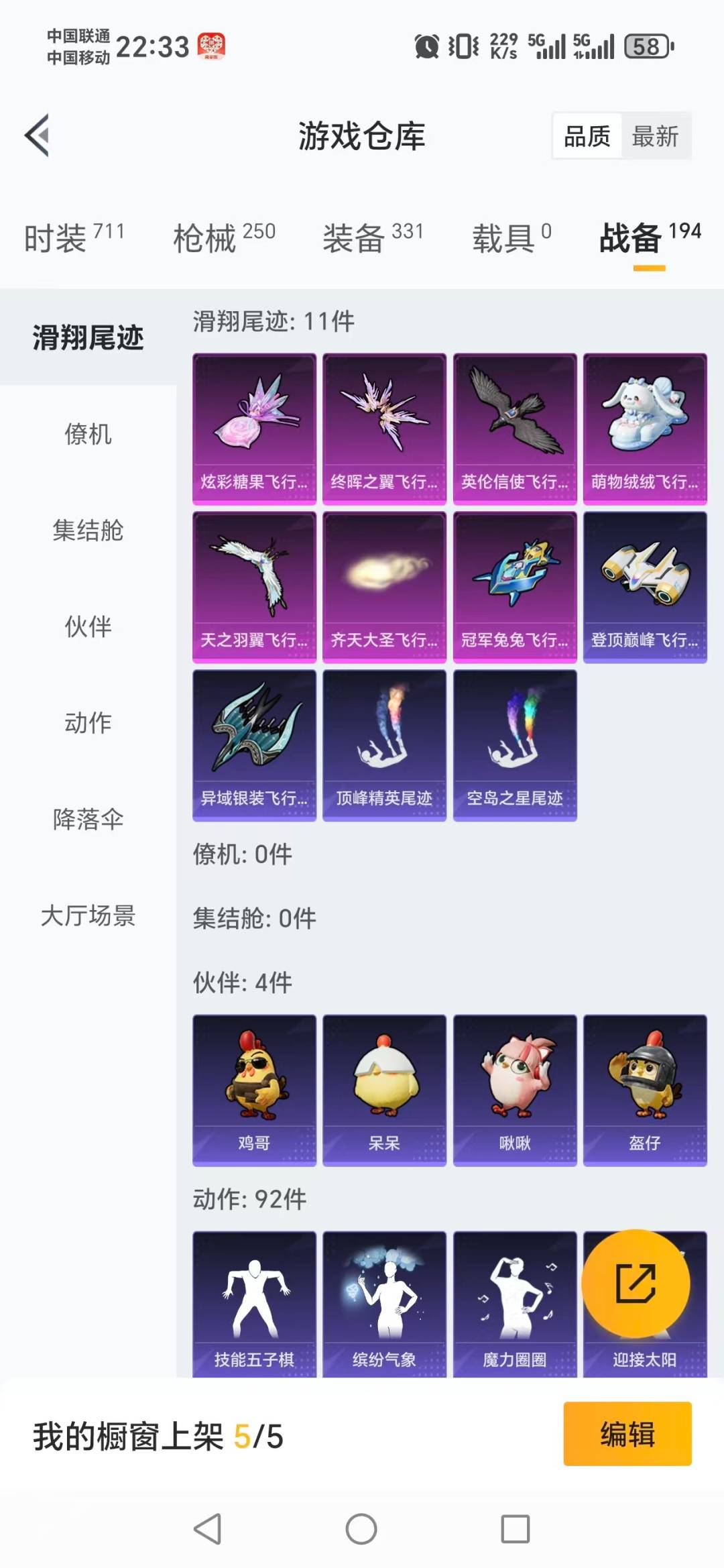Open the 齐天大圣 flight trail item

383,583
